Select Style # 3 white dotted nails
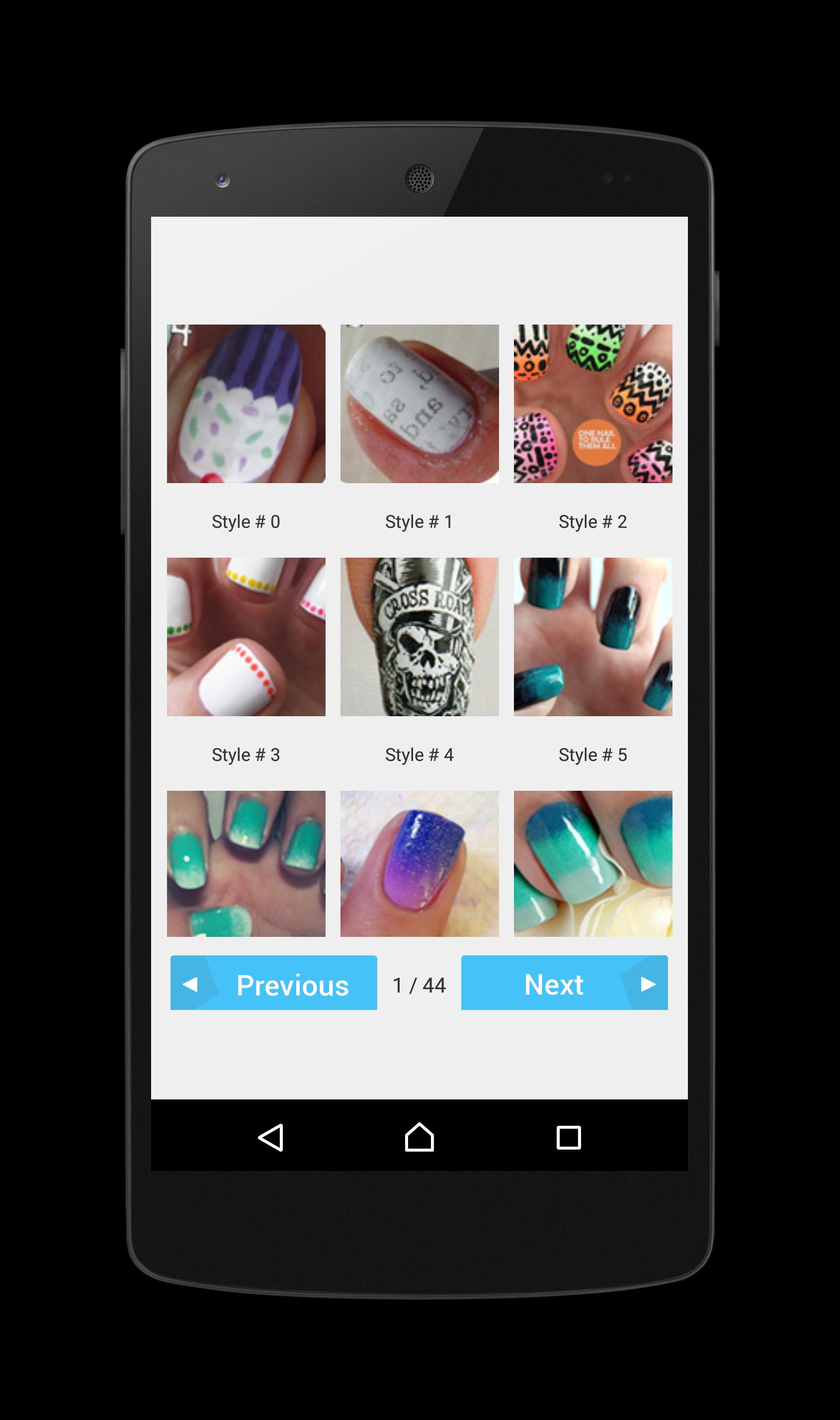The image size is (840, 1420). click(246, 637)
